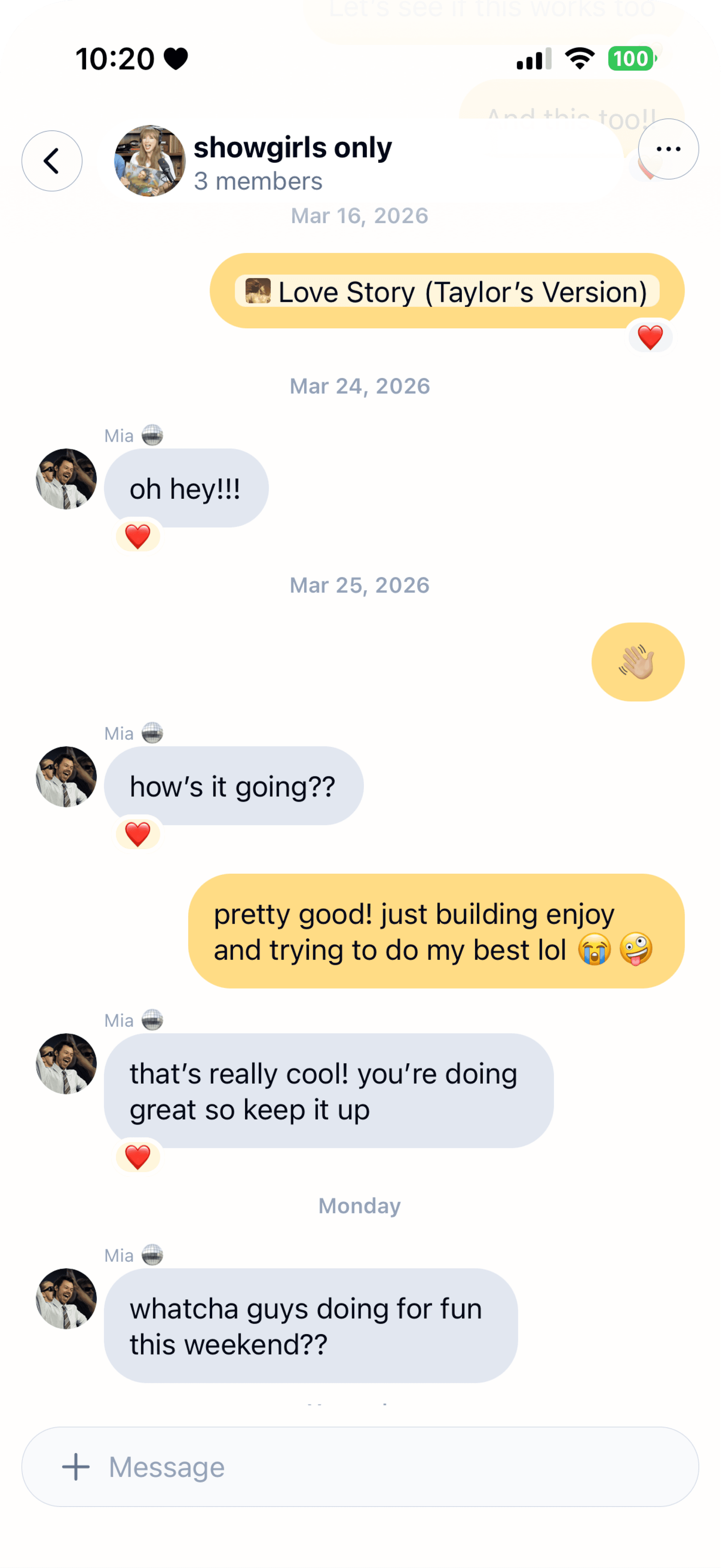
Task: Tap the green 100 battery indicator
Action: pos(631,59)
